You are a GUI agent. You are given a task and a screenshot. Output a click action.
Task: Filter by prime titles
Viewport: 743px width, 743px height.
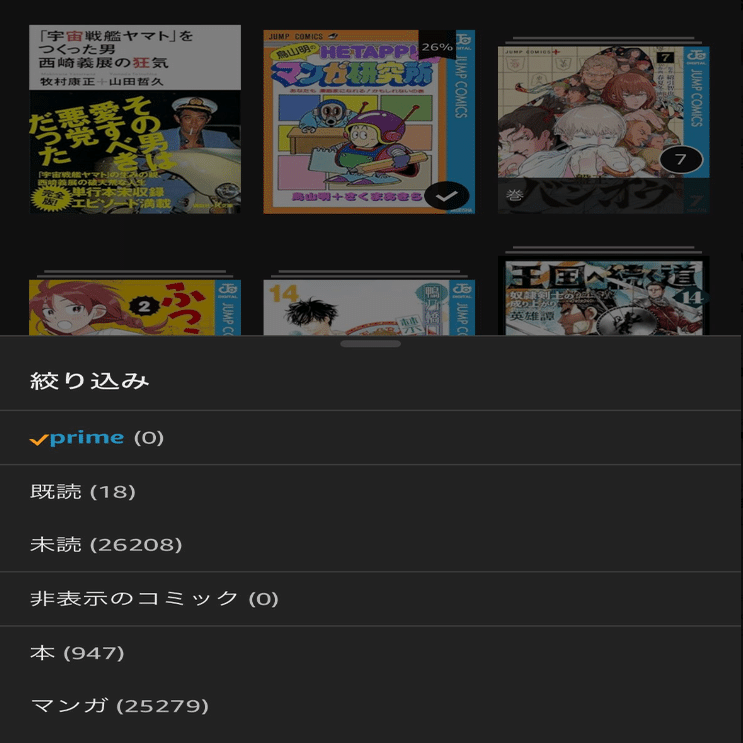tap(96, 438)
